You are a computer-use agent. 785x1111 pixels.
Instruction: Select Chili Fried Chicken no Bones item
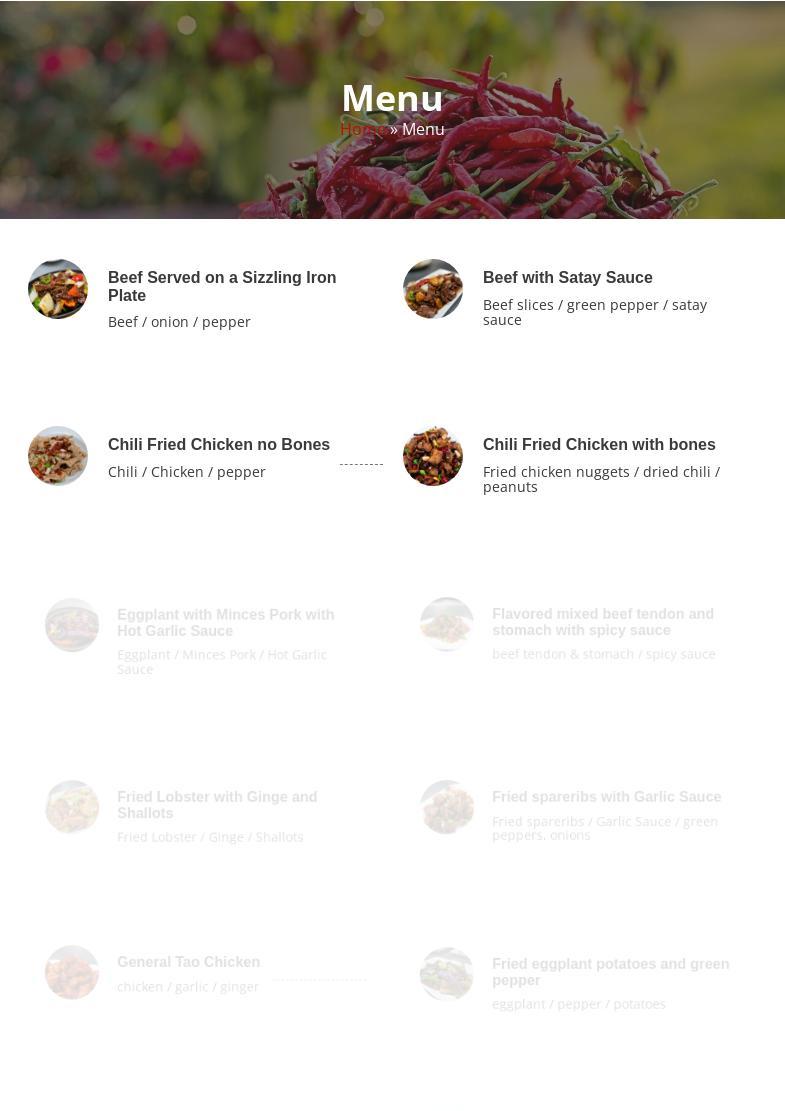[x=218, y=445]
